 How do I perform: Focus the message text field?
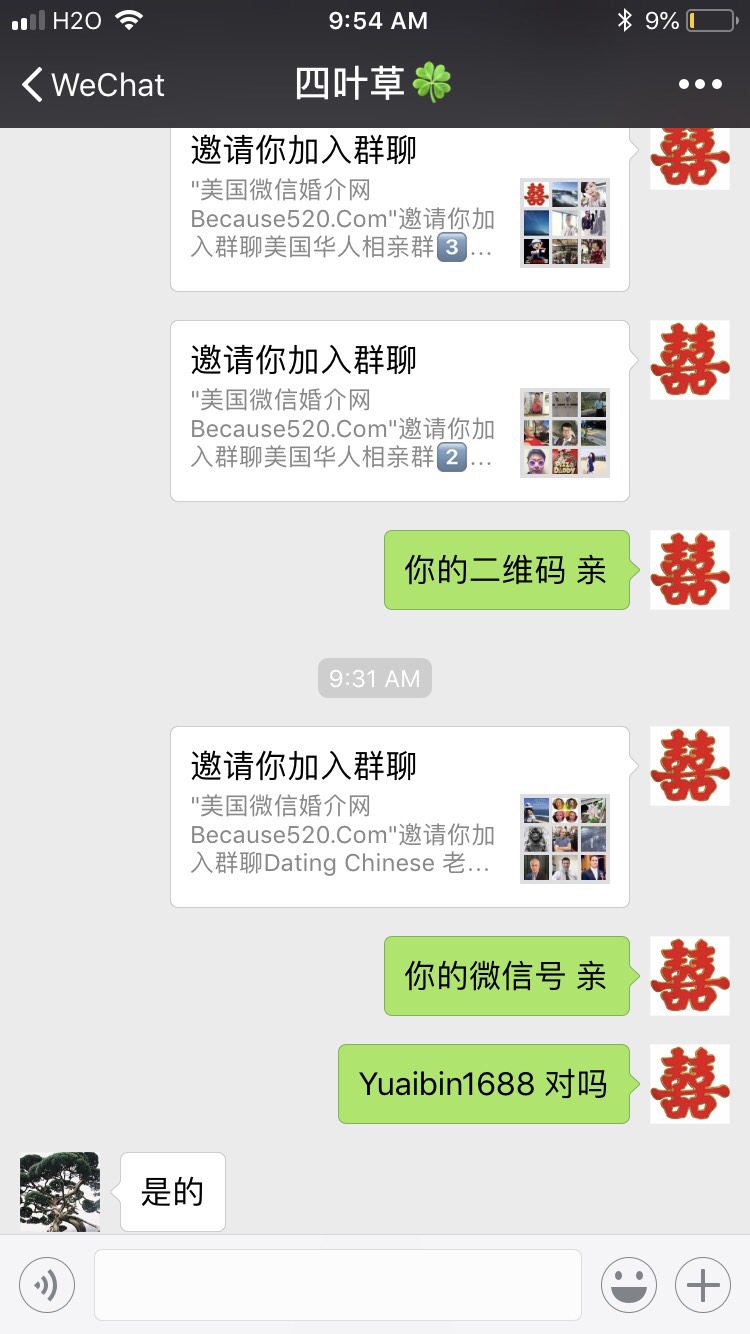coord(338,1284)
